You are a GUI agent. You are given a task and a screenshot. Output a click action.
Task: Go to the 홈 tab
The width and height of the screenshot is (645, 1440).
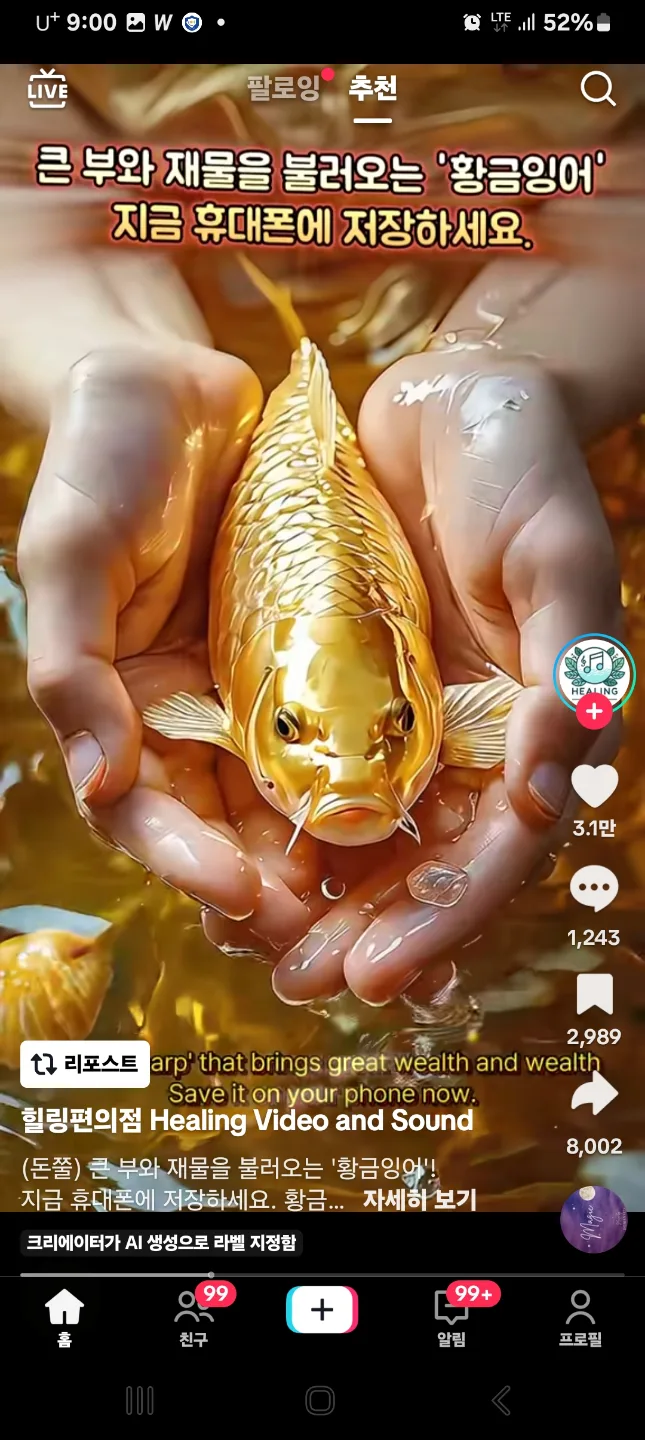pyautogui.click(x=65, y=1317)
